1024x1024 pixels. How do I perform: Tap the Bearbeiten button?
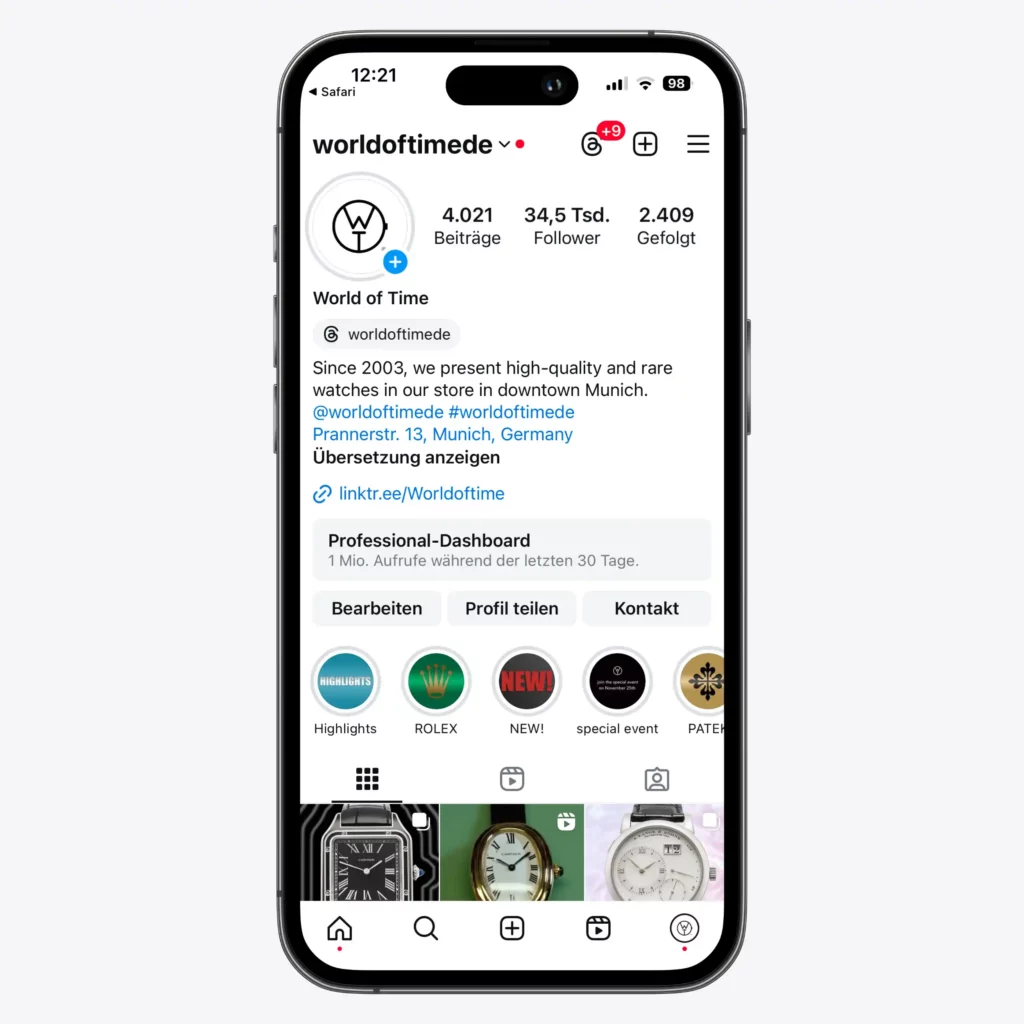click(377, 608)
